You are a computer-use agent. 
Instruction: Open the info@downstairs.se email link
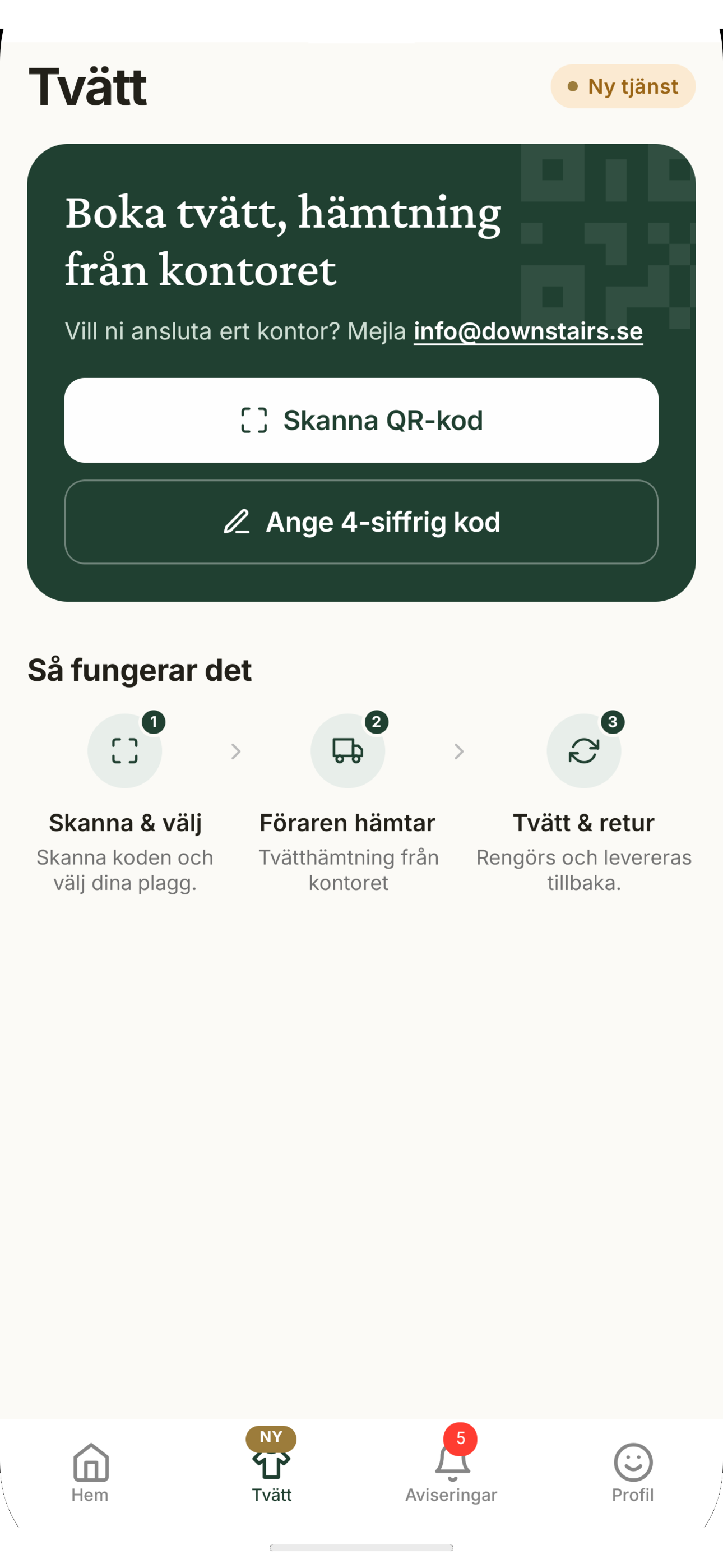[x=529, y=331]
